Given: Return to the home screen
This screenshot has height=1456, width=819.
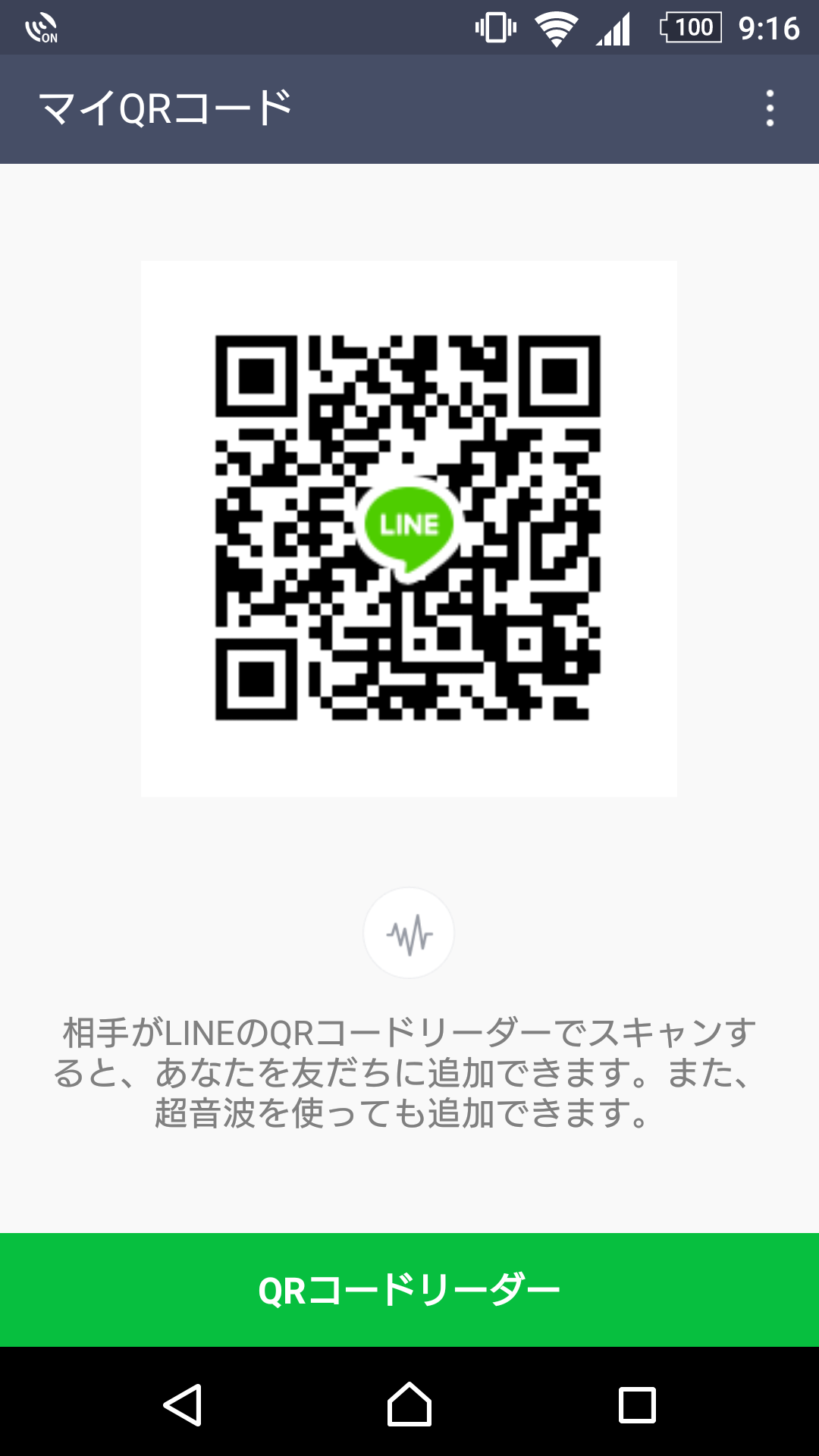Looking at the screenshot, I should [x=409, y=1404].
